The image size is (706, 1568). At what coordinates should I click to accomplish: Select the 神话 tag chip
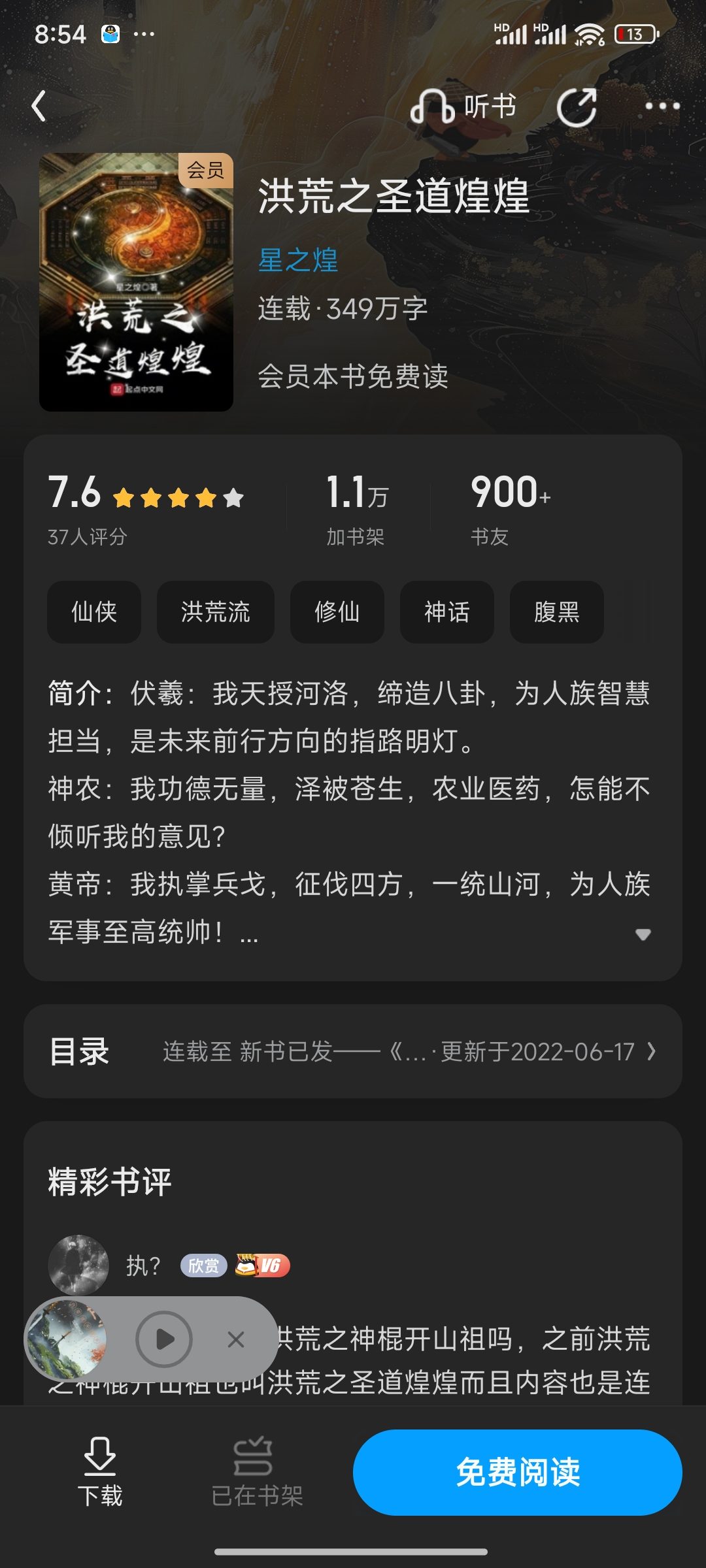coord(447,612)
